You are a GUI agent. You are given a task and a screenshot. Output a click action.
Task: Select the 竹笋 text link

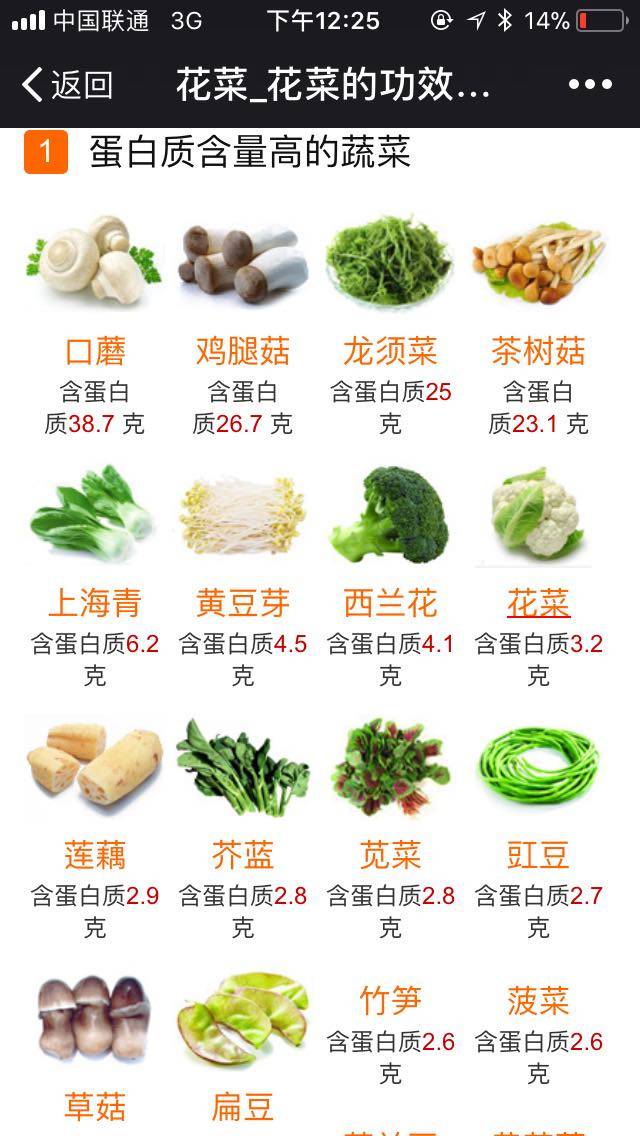390,1001
